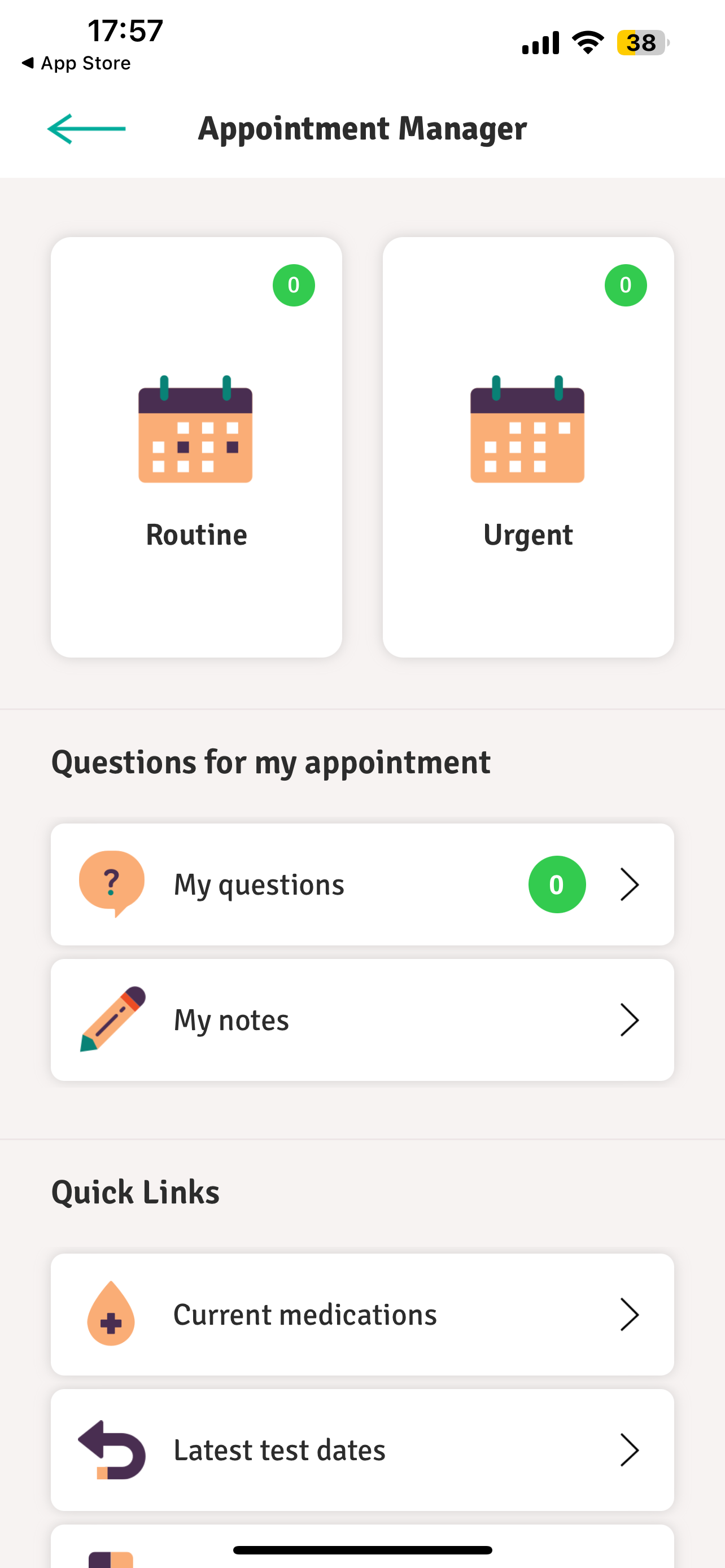
Task: Open the Urgent appointments card
Action: pyautogui.click(x=528, y=447)
